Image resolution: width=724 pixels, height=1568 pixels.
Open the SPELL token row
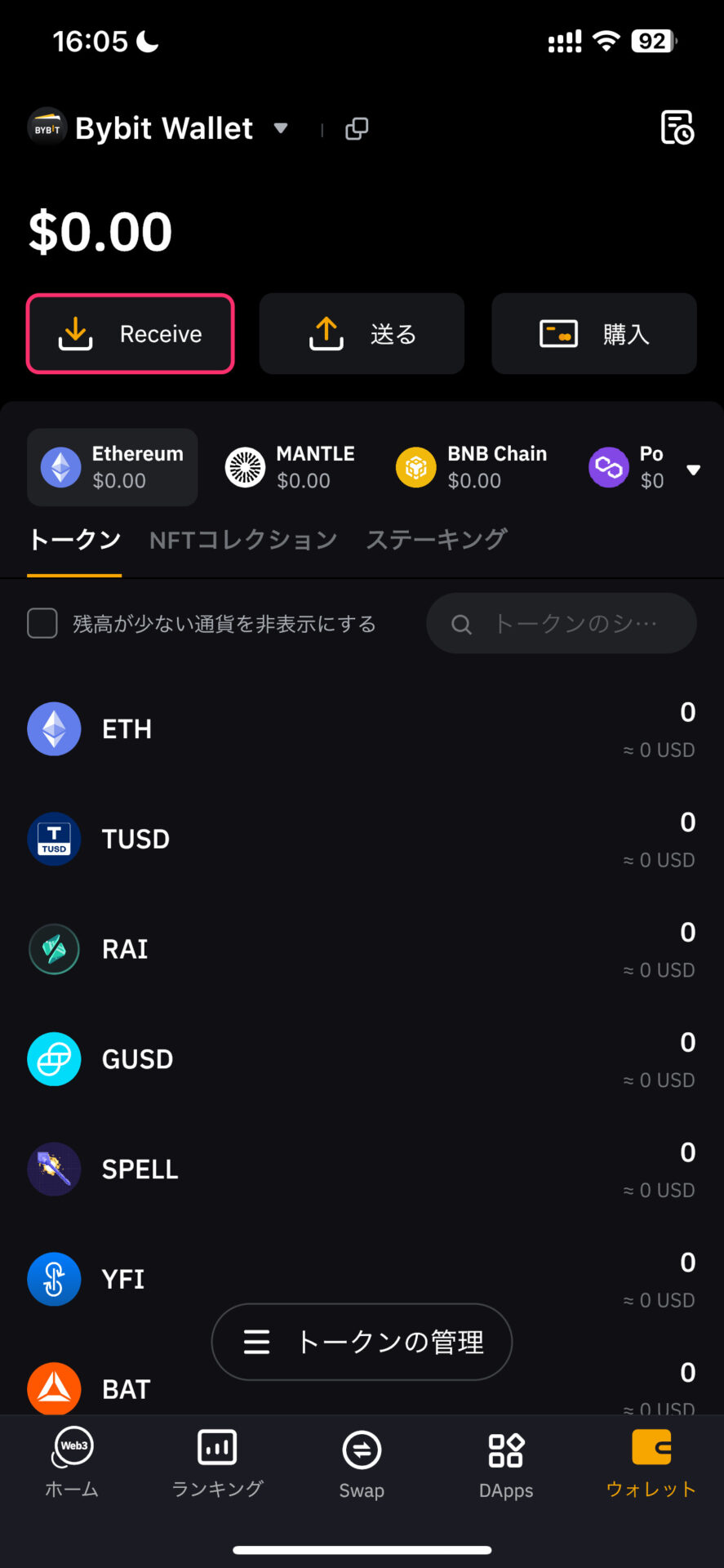coord(362,1169)
